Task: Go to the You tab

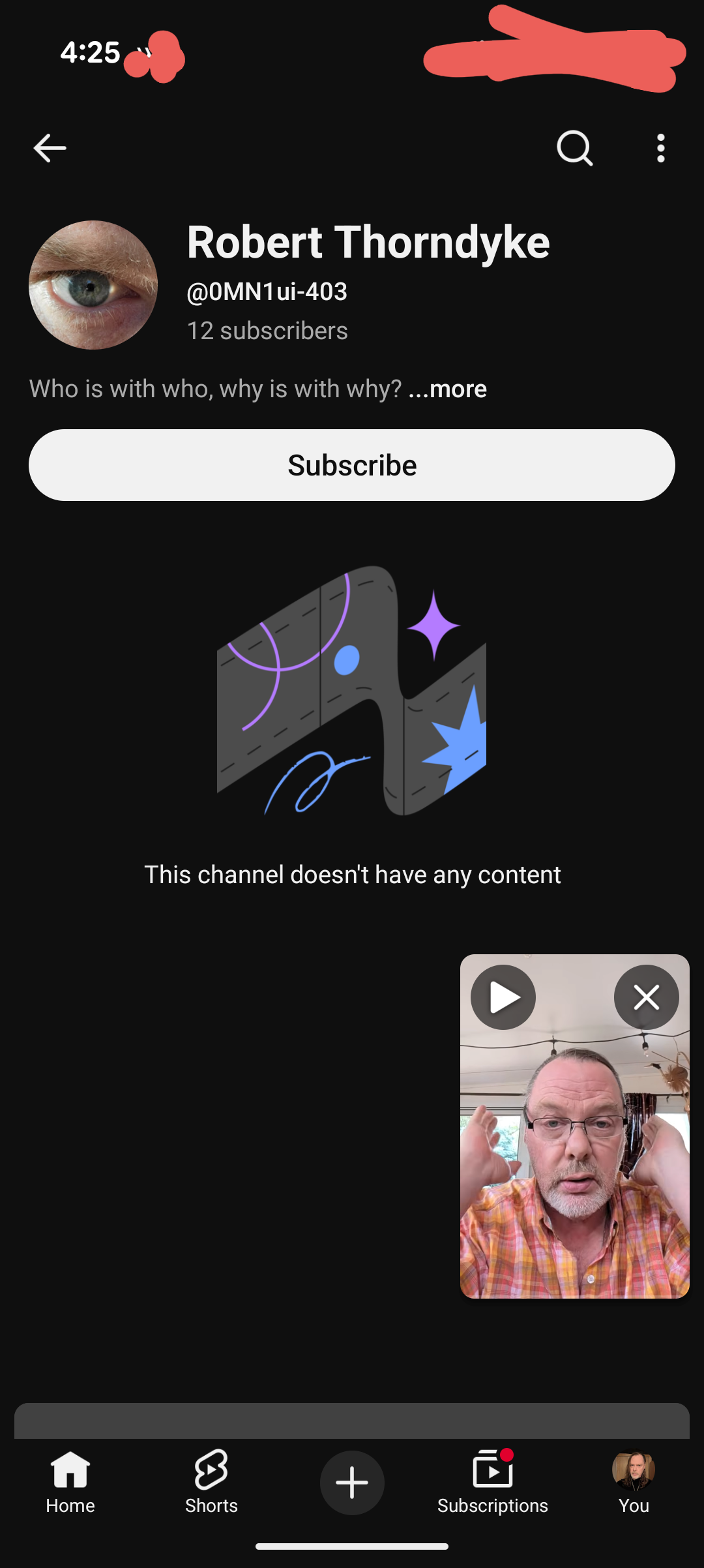Action: (x=634, y=1482)
